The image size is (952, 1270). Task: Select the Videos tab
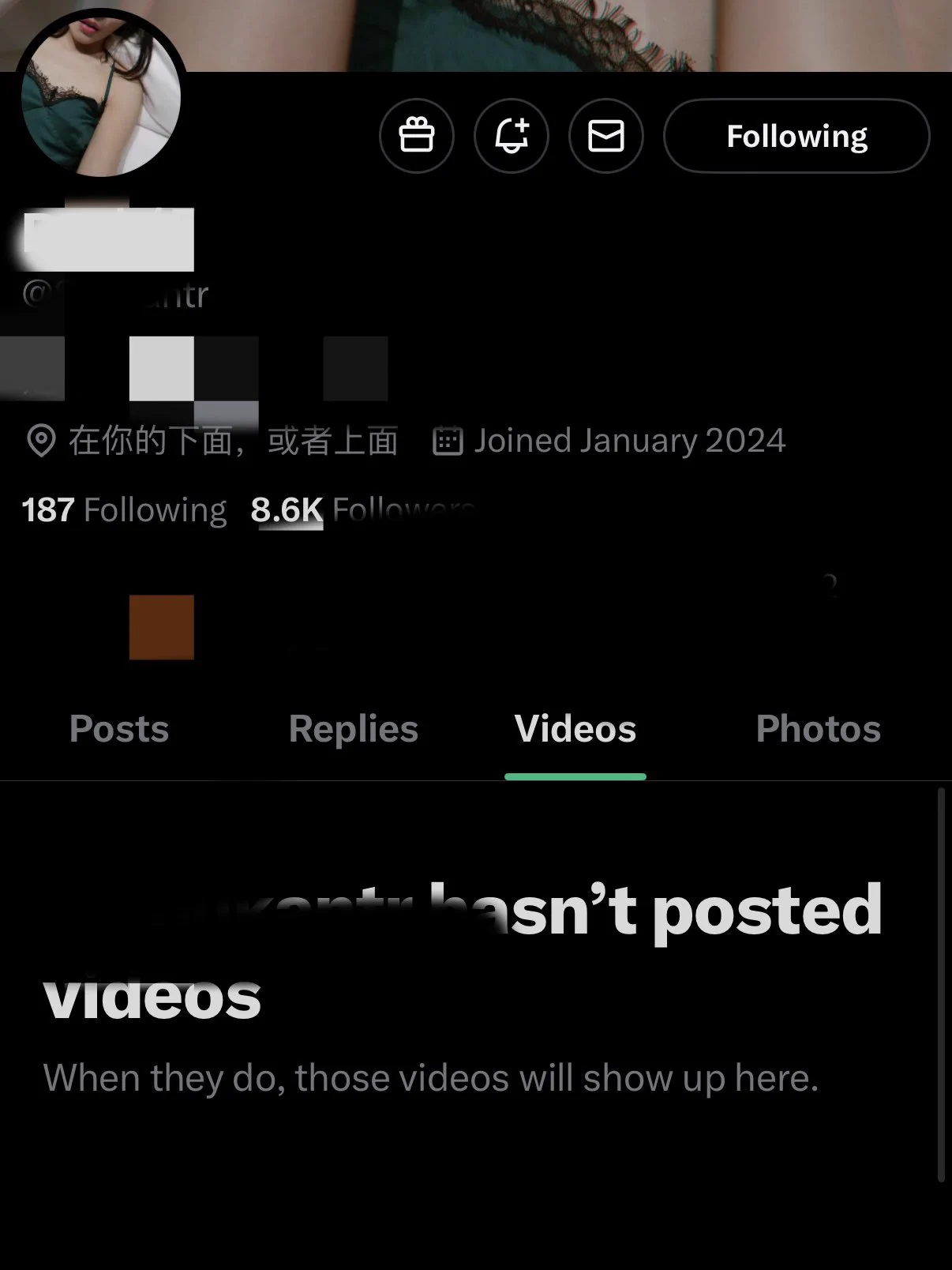pyautogui.click(x=575, y=729)
